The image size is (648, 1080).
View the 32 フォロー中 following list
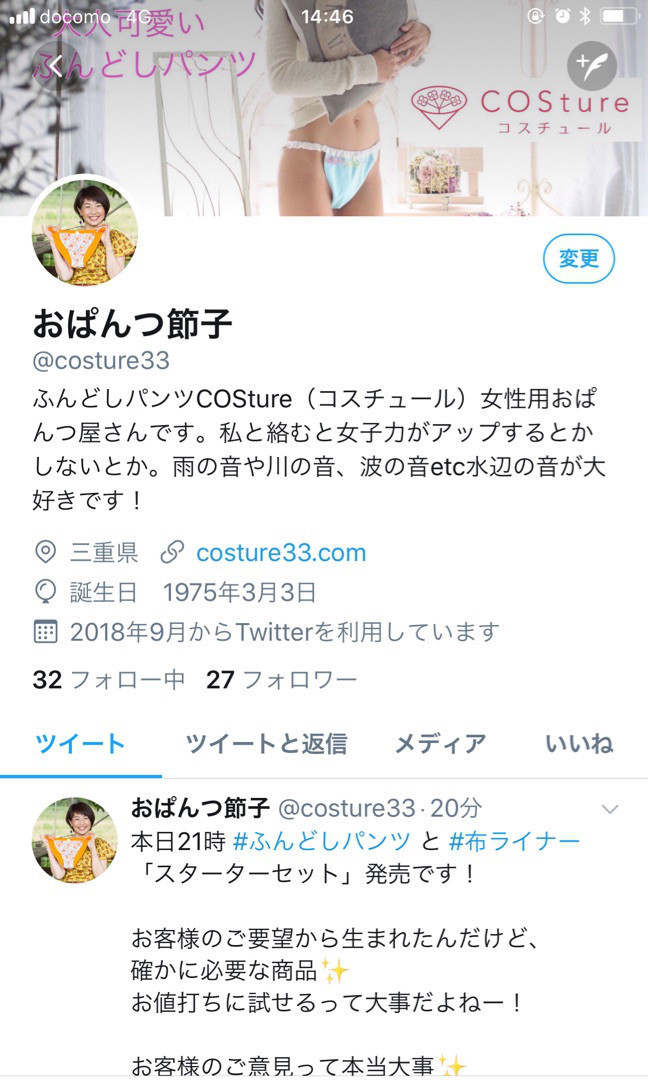[x=108, y=680]
